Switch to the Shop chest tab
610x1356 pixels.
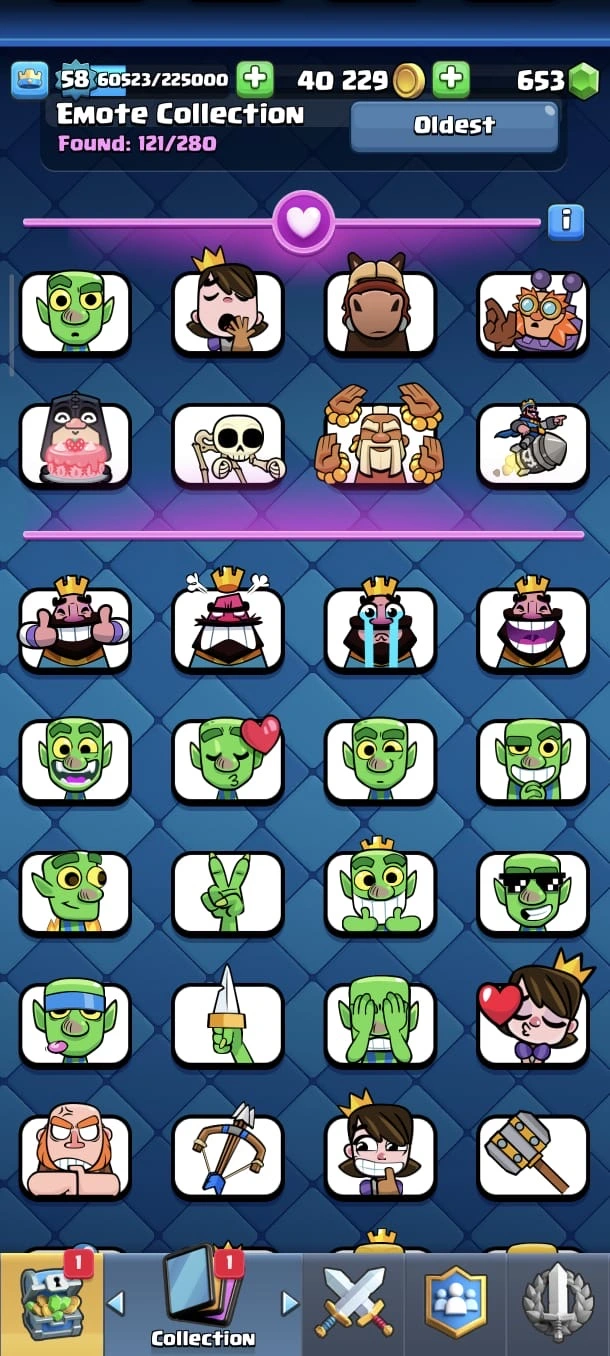point(50,1302)
